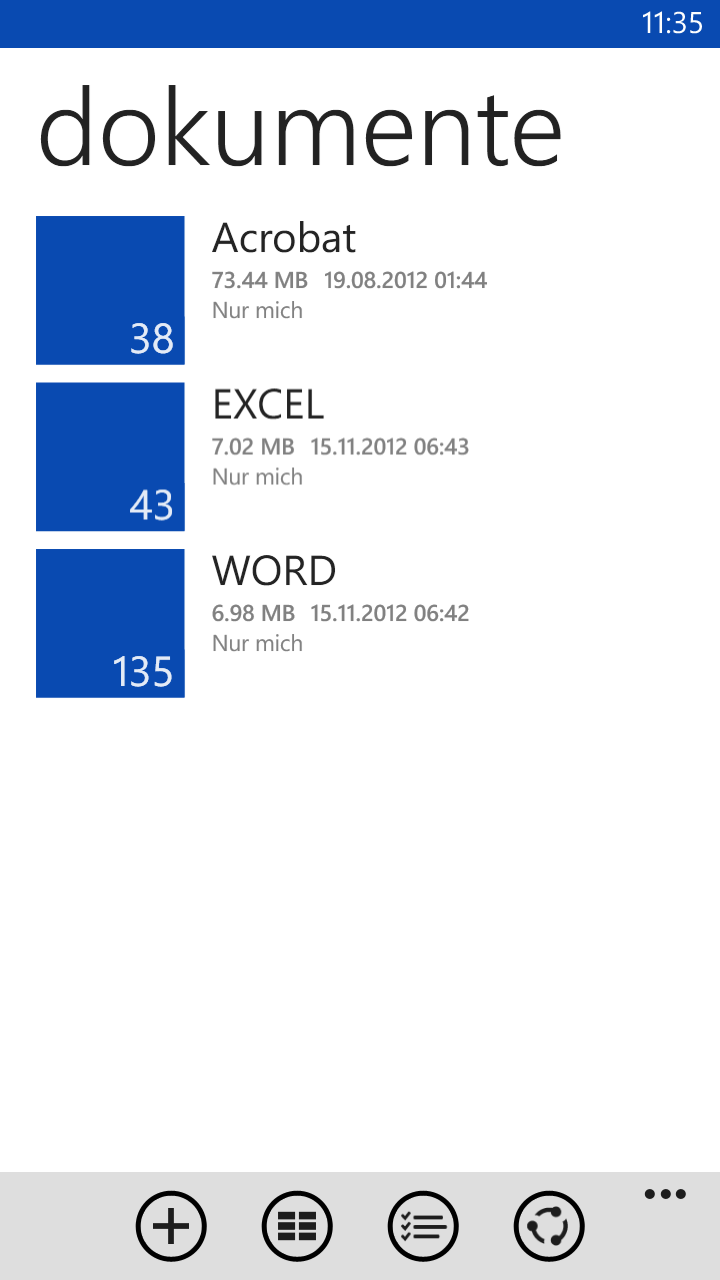This screenshot has width=720, height=1280.
Task: Add a new item with the plus icon
Action: [x=171, y=1226]
